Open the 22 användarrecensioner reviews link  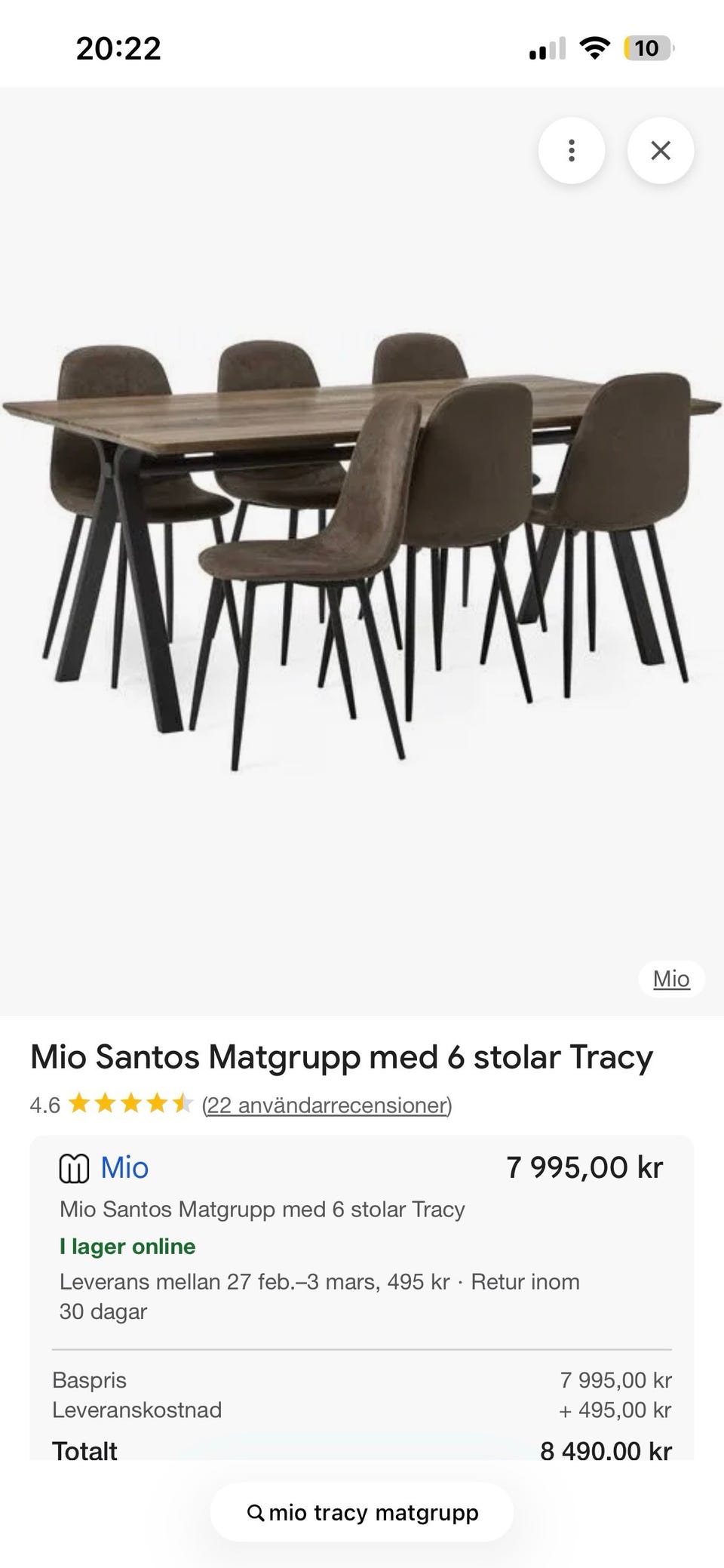(327, 1105)
